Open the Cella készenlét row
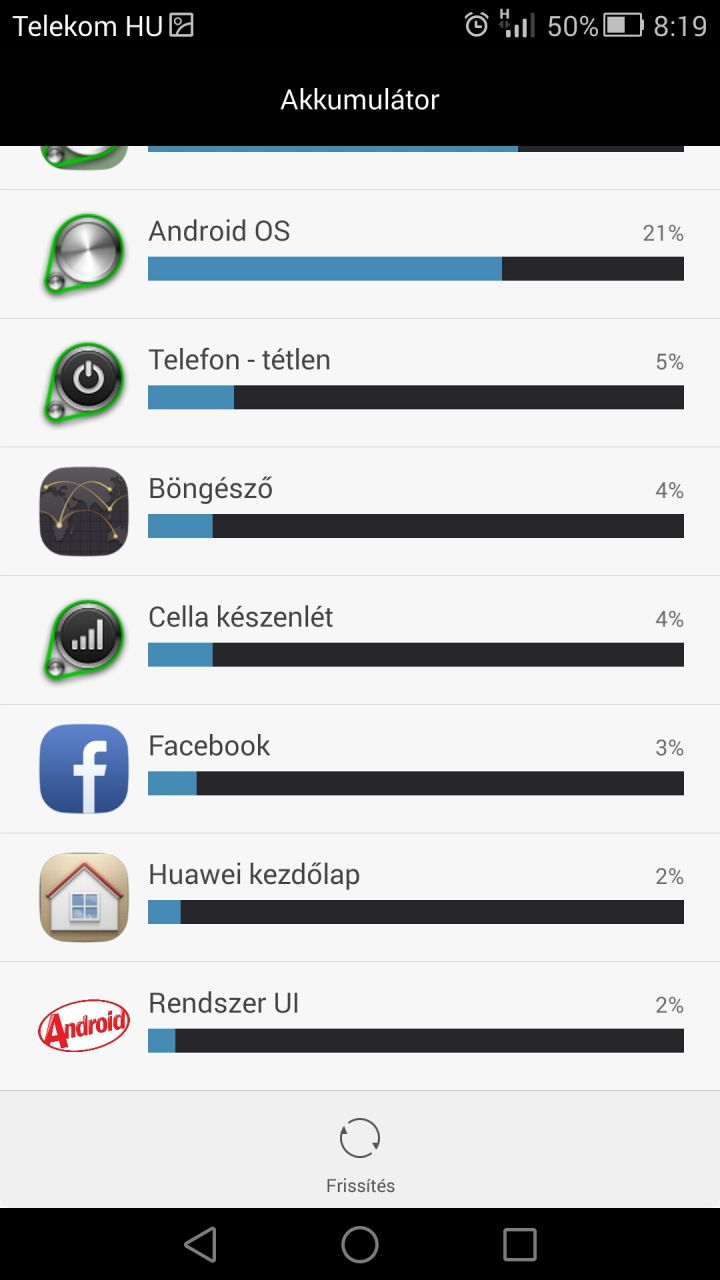The height and width of the screenshot is (1280, 720). [360, 640]
